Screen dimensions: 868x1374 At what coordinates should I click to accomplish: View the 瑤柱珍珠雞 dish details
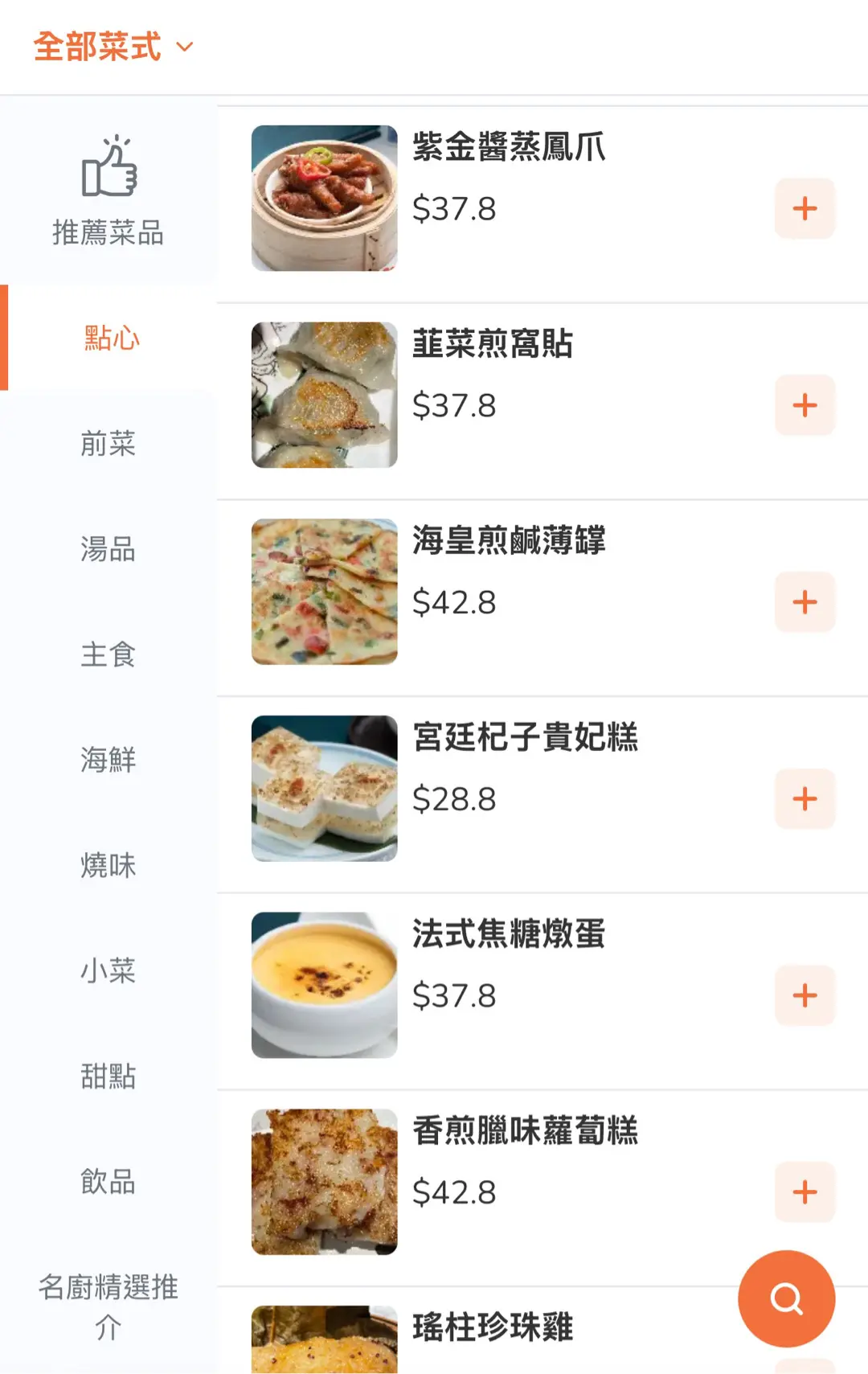[492, 1328]
